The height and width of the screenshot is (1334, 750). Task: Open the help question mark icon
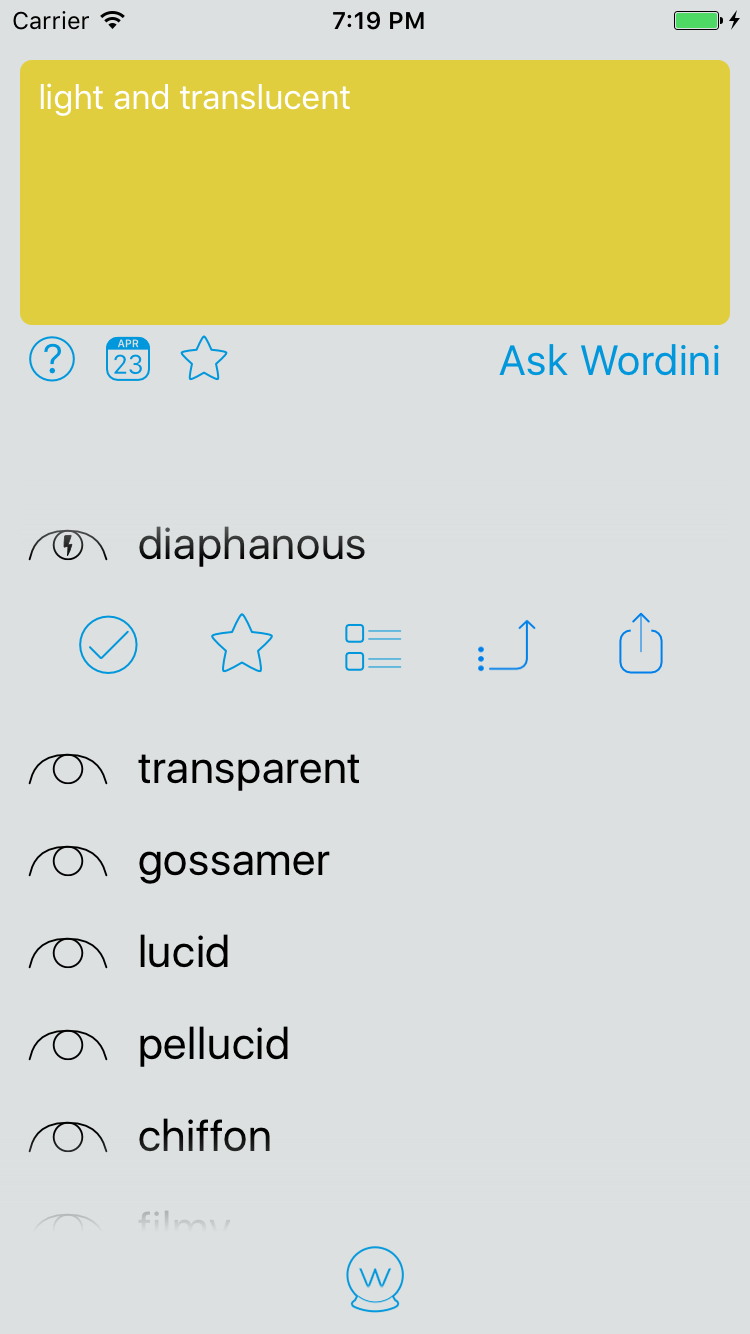point(52,359)
